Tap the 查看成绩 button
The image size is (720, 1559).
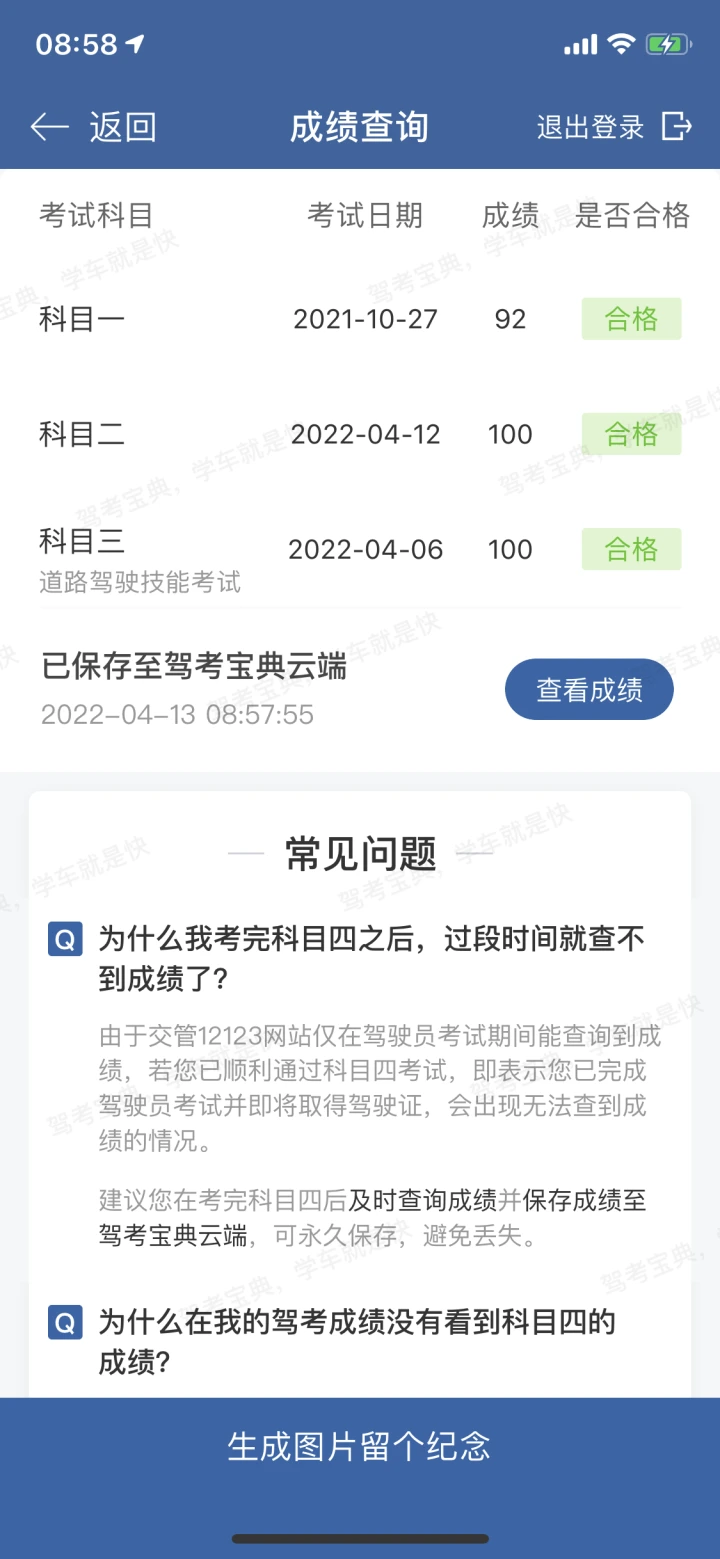point(589,690)
